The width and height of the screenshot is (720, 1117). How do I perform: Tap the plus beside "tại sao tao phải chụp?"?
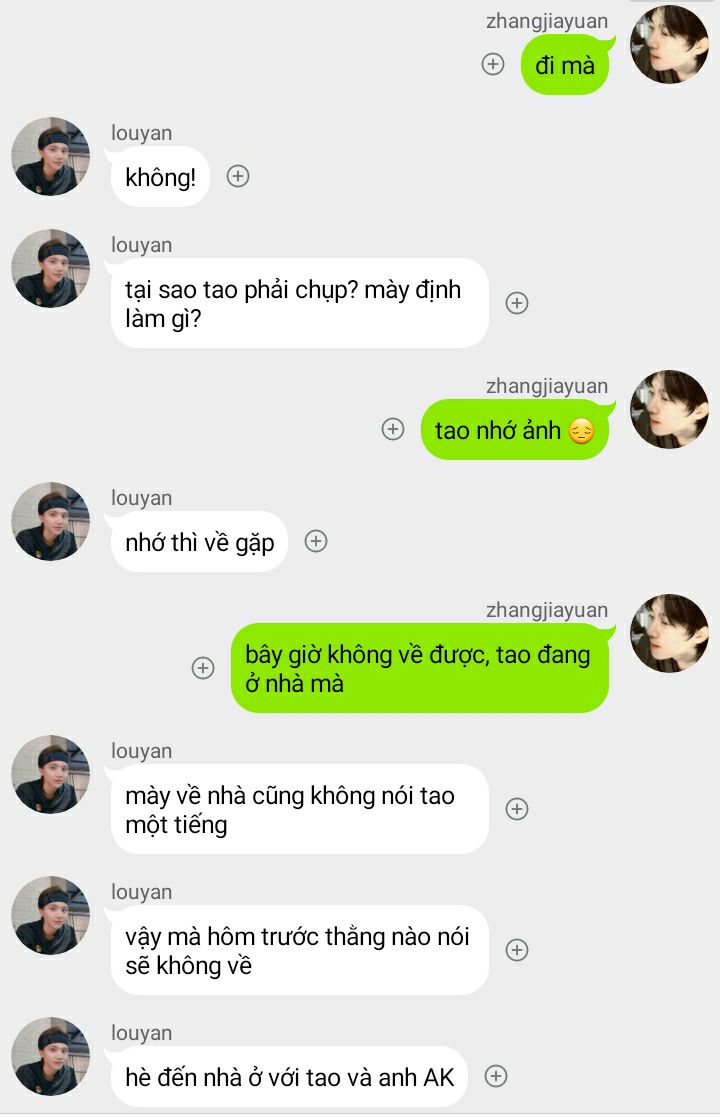click(517, 303)
